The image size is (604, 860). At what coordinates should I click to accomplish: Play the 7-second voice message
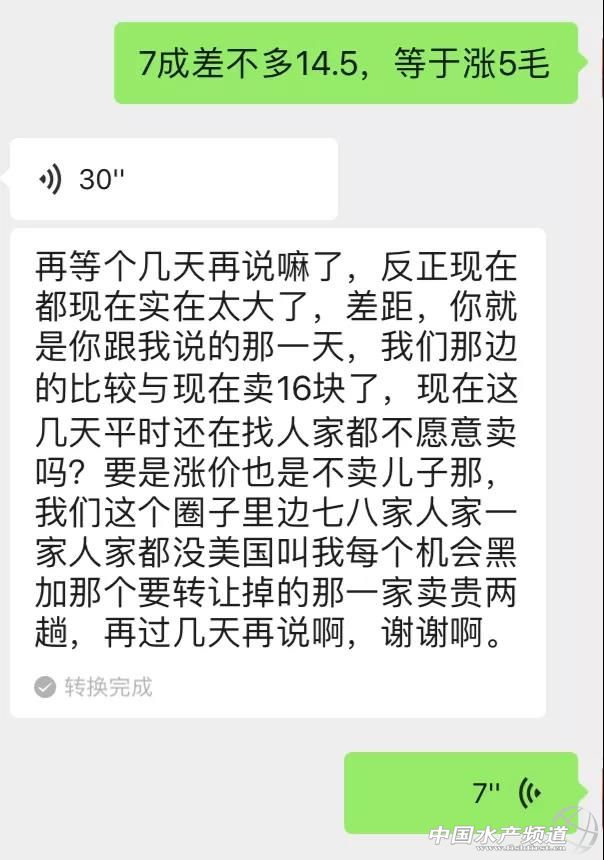462,793
